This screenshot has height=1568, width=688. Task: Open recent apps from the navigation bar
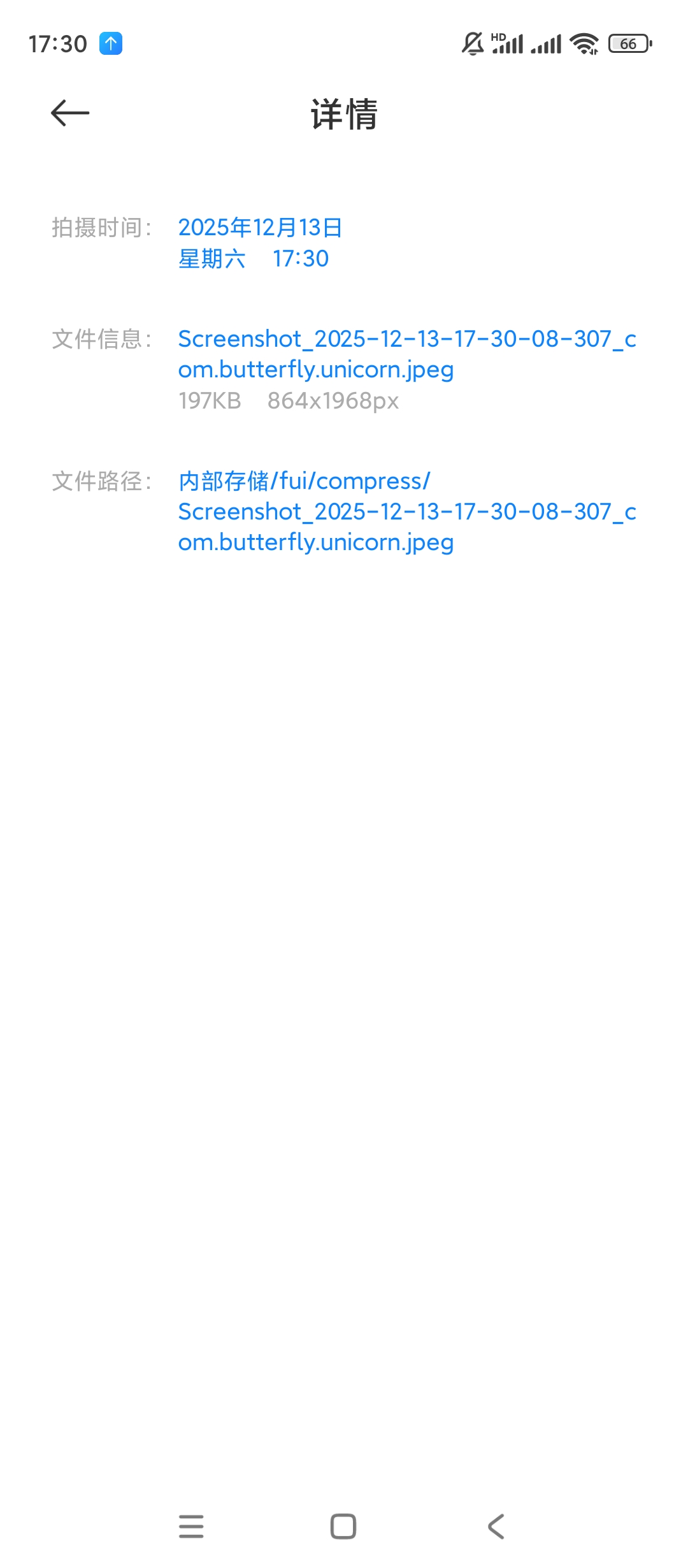click(x=191, y=1527)
